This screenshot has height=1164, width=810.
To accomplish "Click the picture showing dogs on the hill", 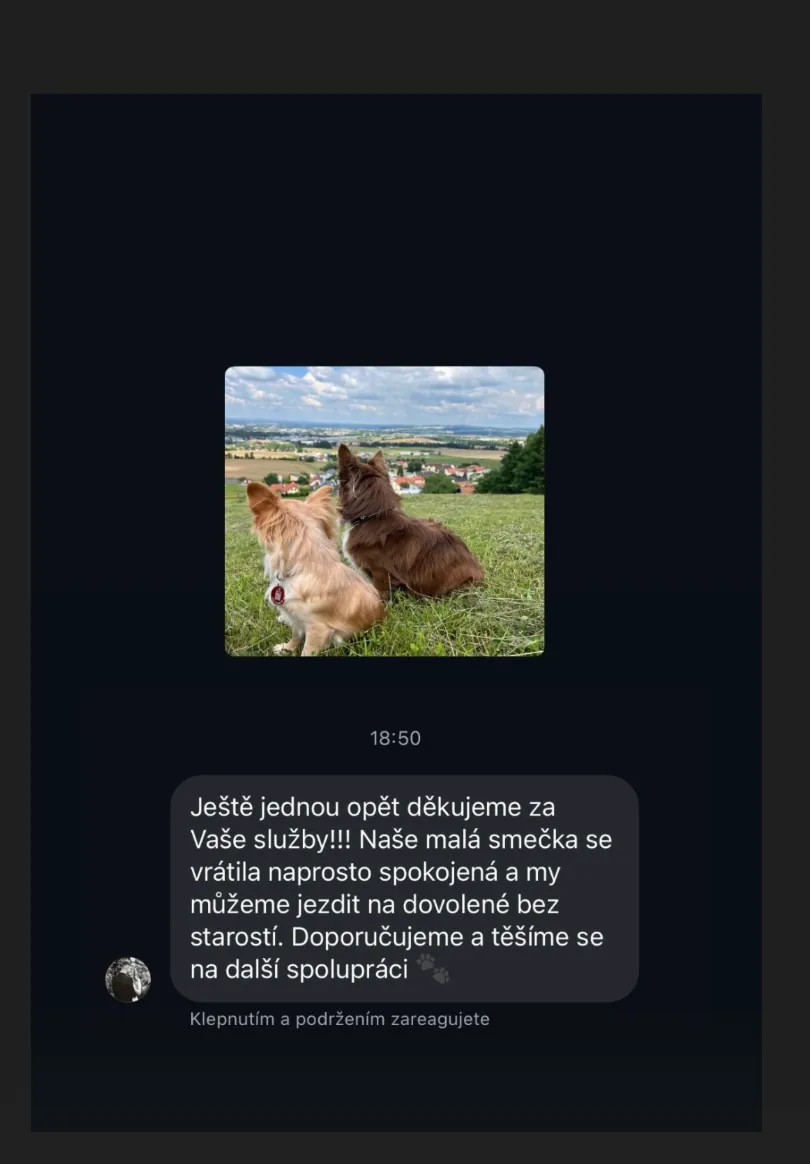I will coord(384,510).
